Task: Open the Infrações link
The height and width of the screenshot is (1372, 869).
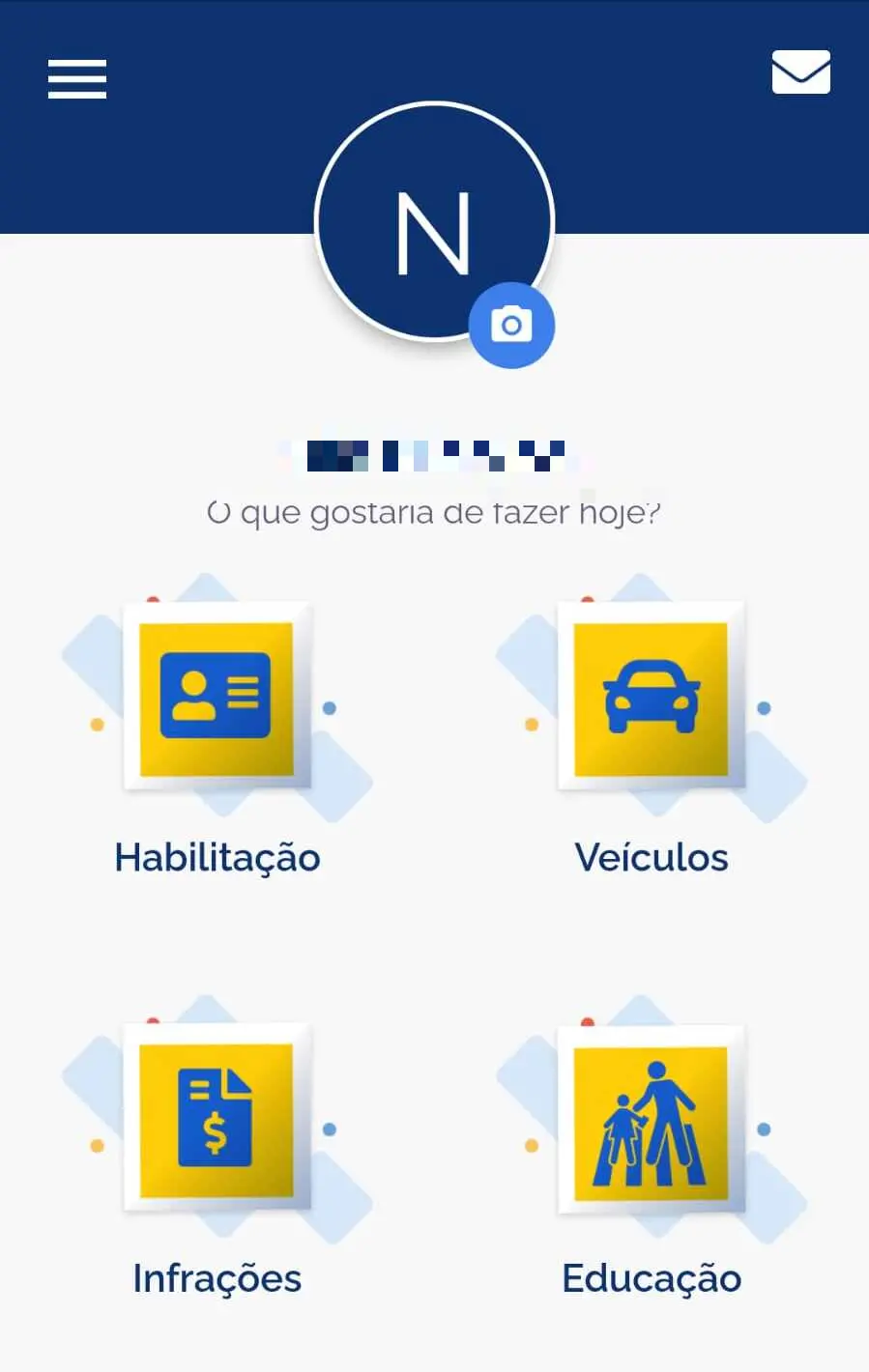Action: 217,1277
